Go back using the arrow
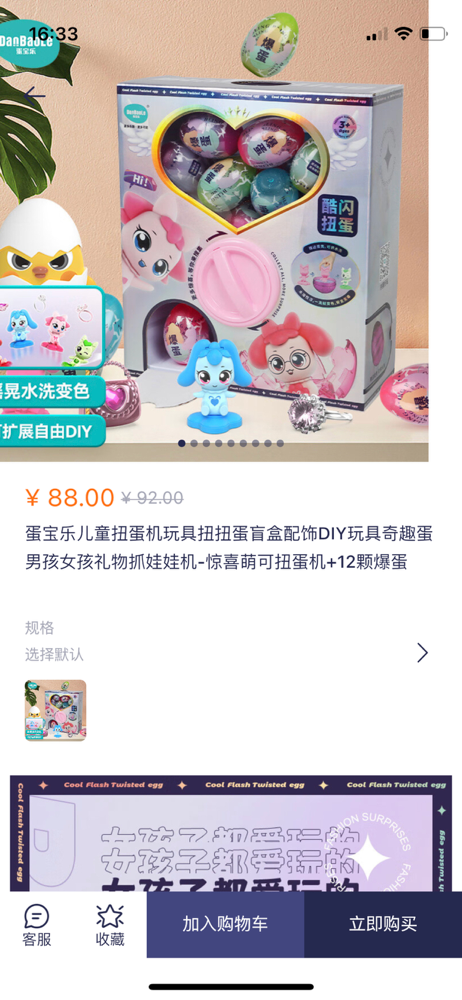 [x=35, y=96]
